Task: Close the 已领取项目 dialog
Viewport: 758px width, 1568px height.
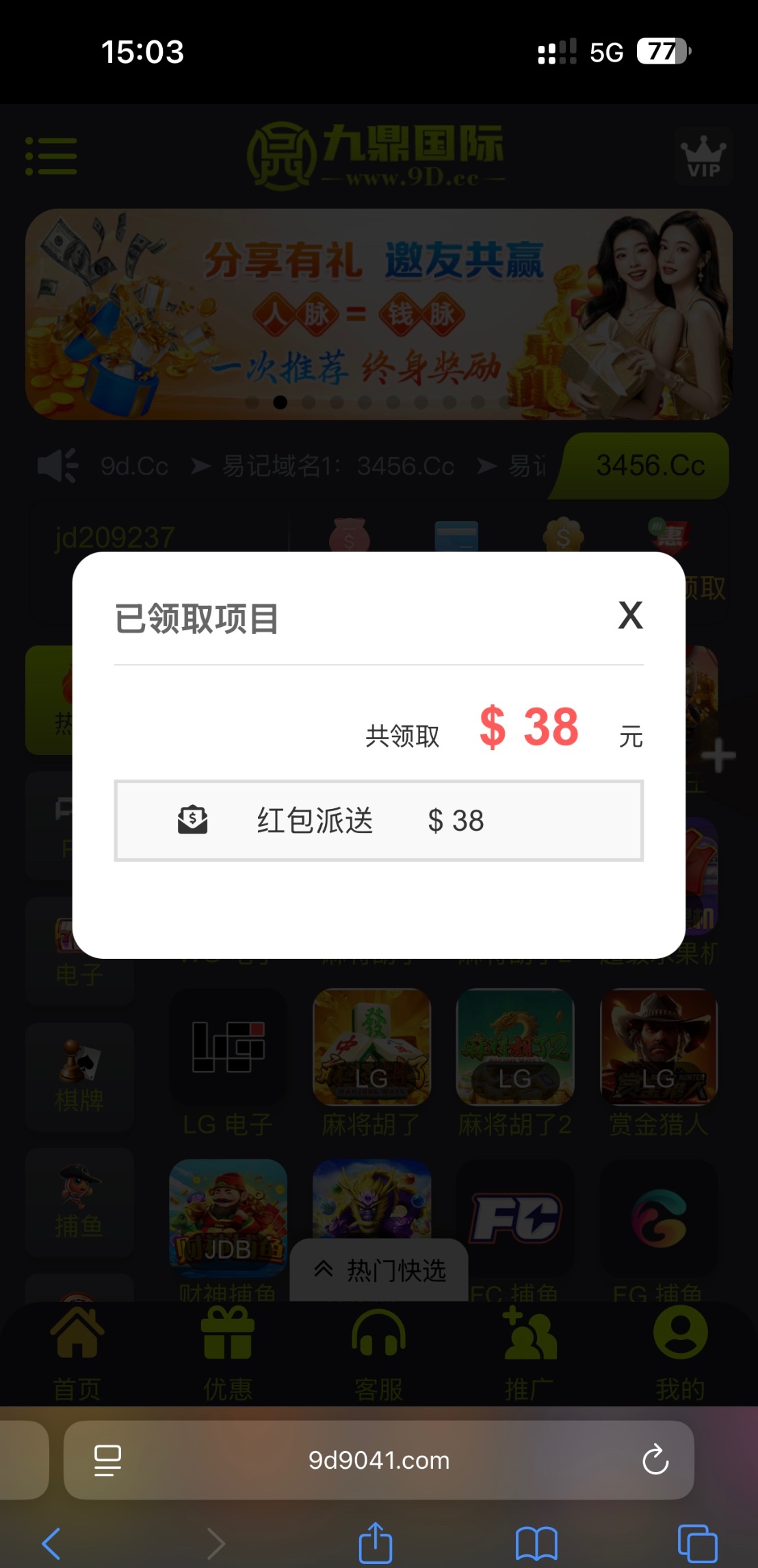Action: pos(630,615)
